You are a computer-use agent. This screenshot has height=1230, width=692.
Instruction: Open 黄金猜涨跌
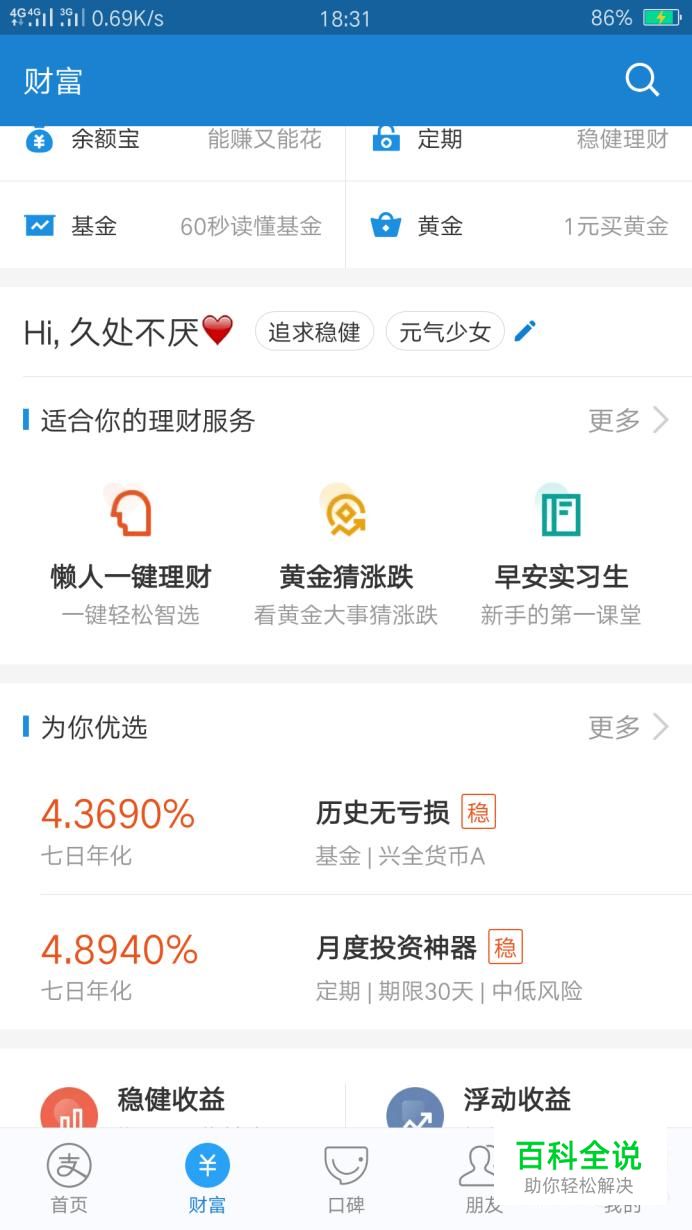point(346,553)
